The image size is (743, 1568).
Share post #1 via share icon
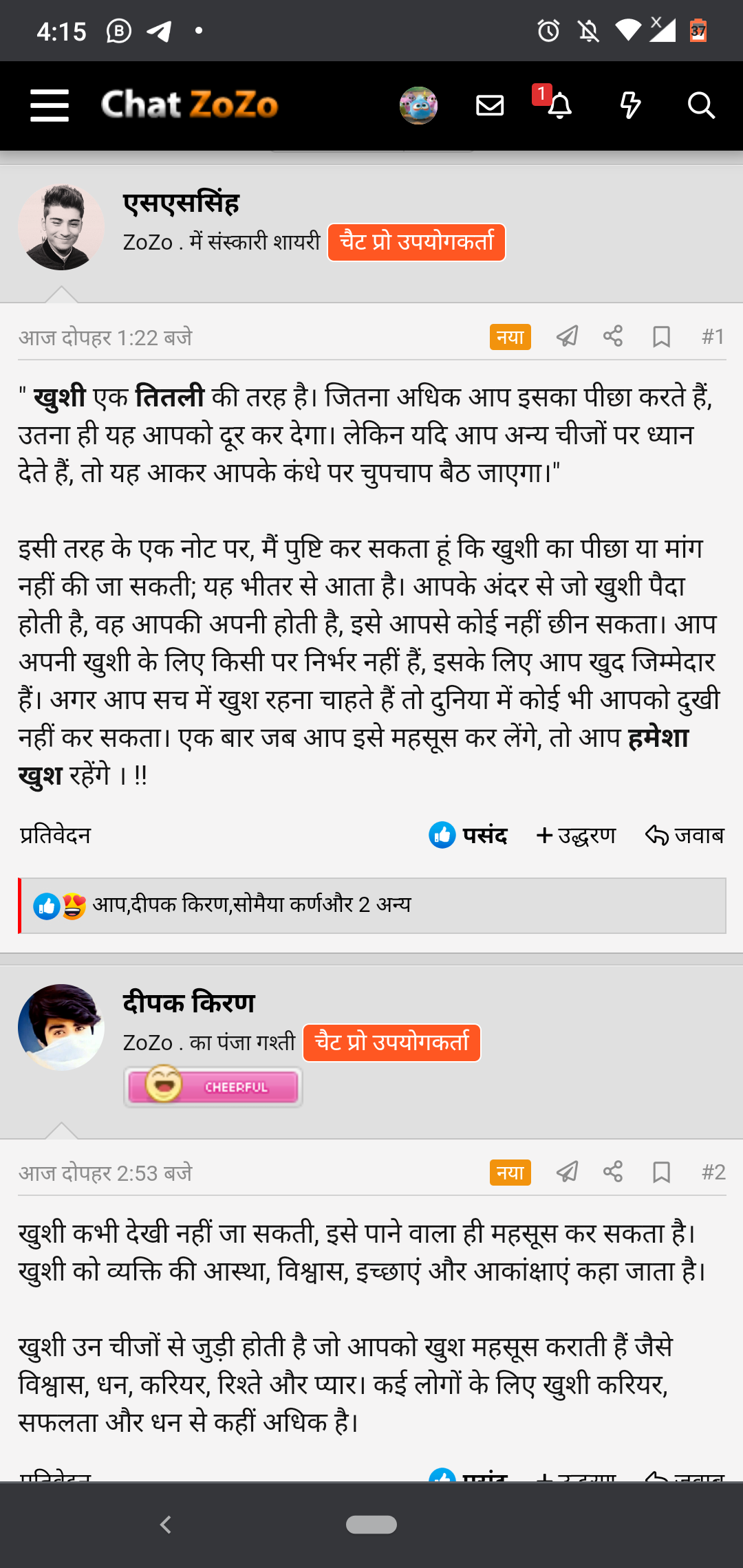point(613,336)
